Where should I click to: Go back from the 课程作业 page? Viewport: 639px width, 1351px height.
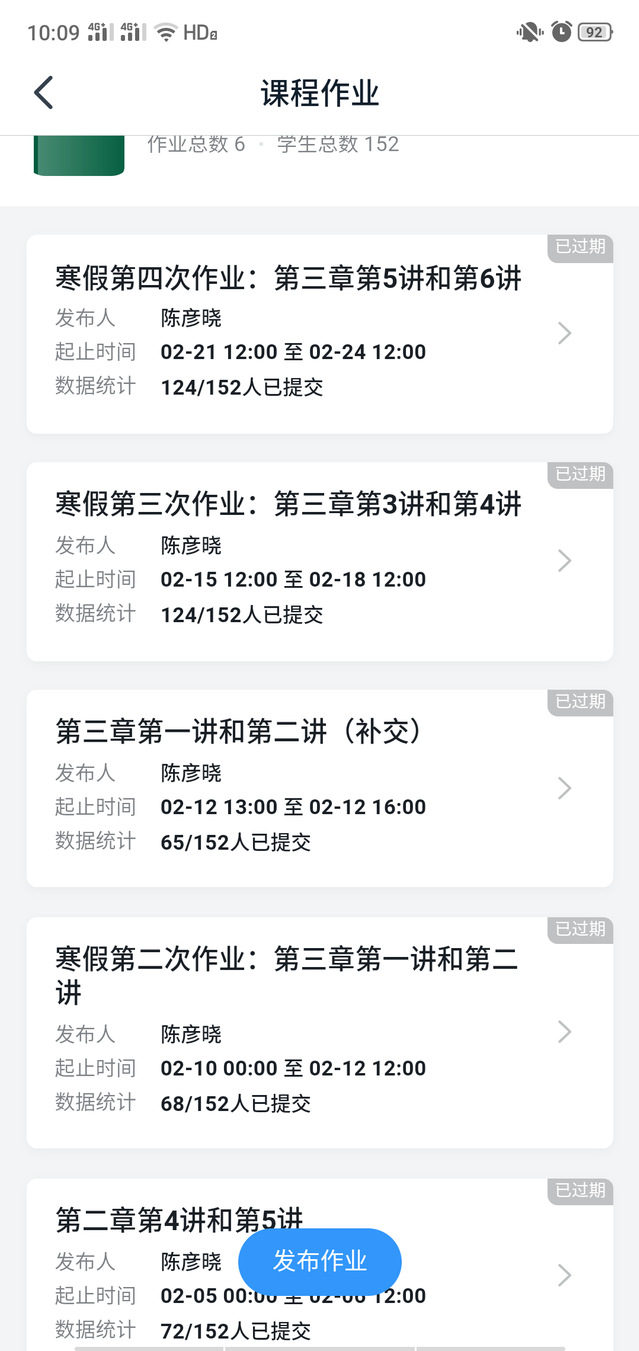(43, 93)
